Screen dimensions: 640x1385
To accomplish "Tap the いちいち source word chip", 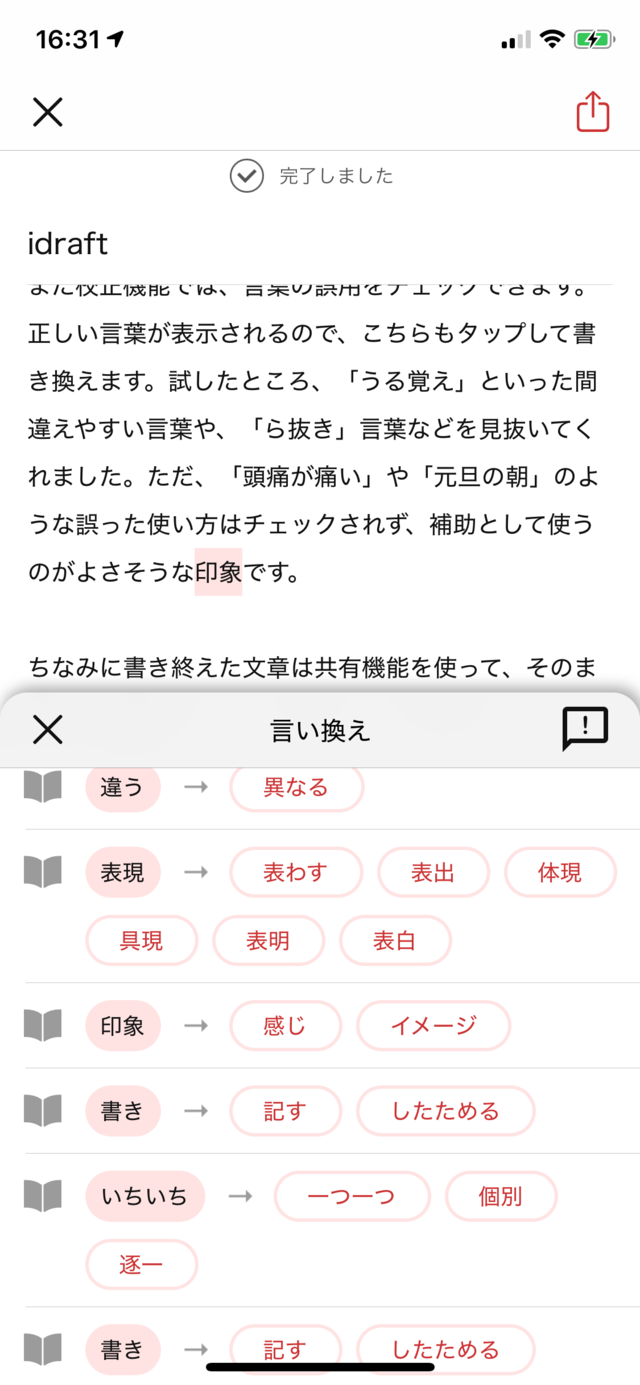I will [144, 1196].
